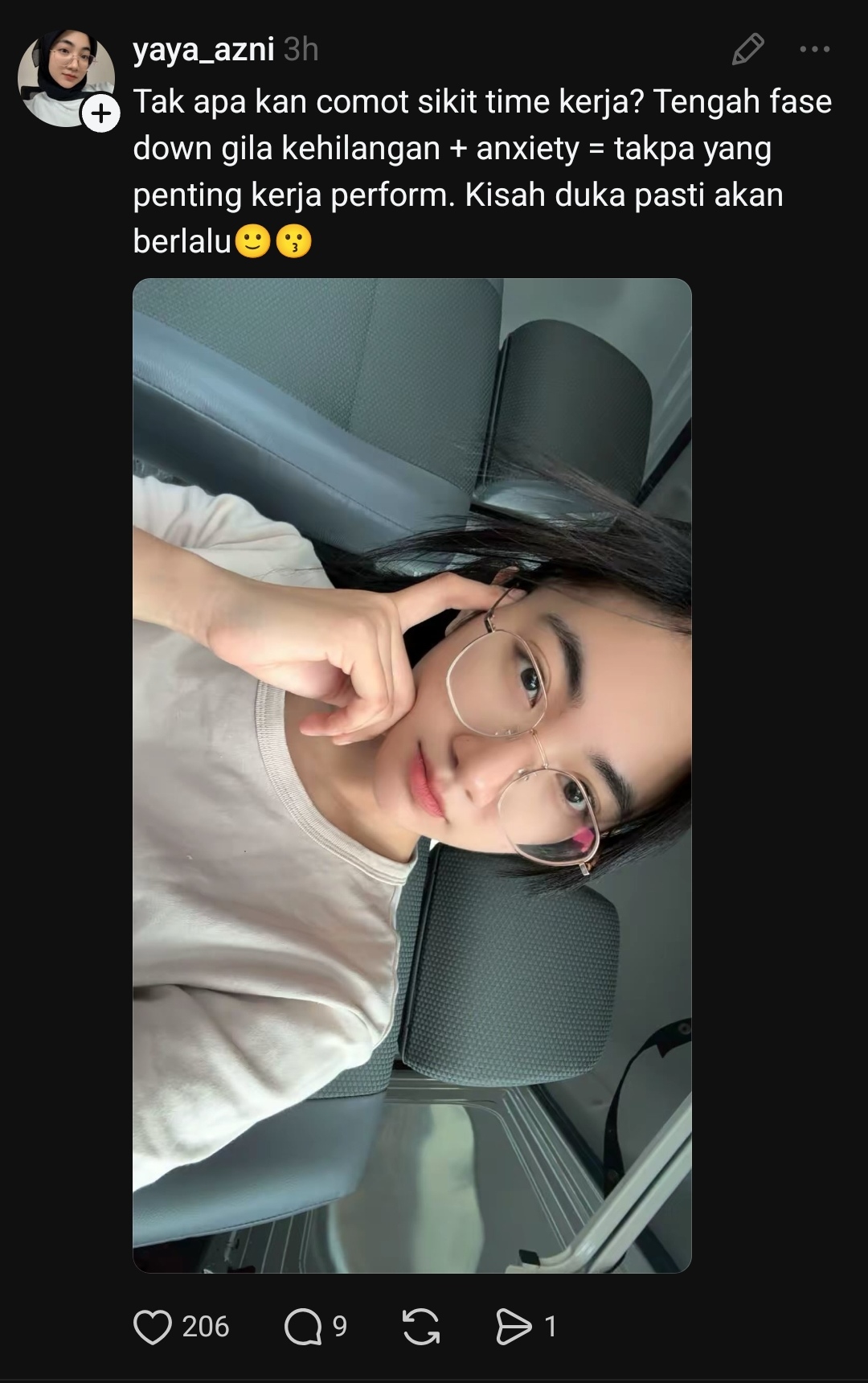Viewport: 868px width, 1383px height.
Task: Open the comments on this post
Action: coord(303,1327)
